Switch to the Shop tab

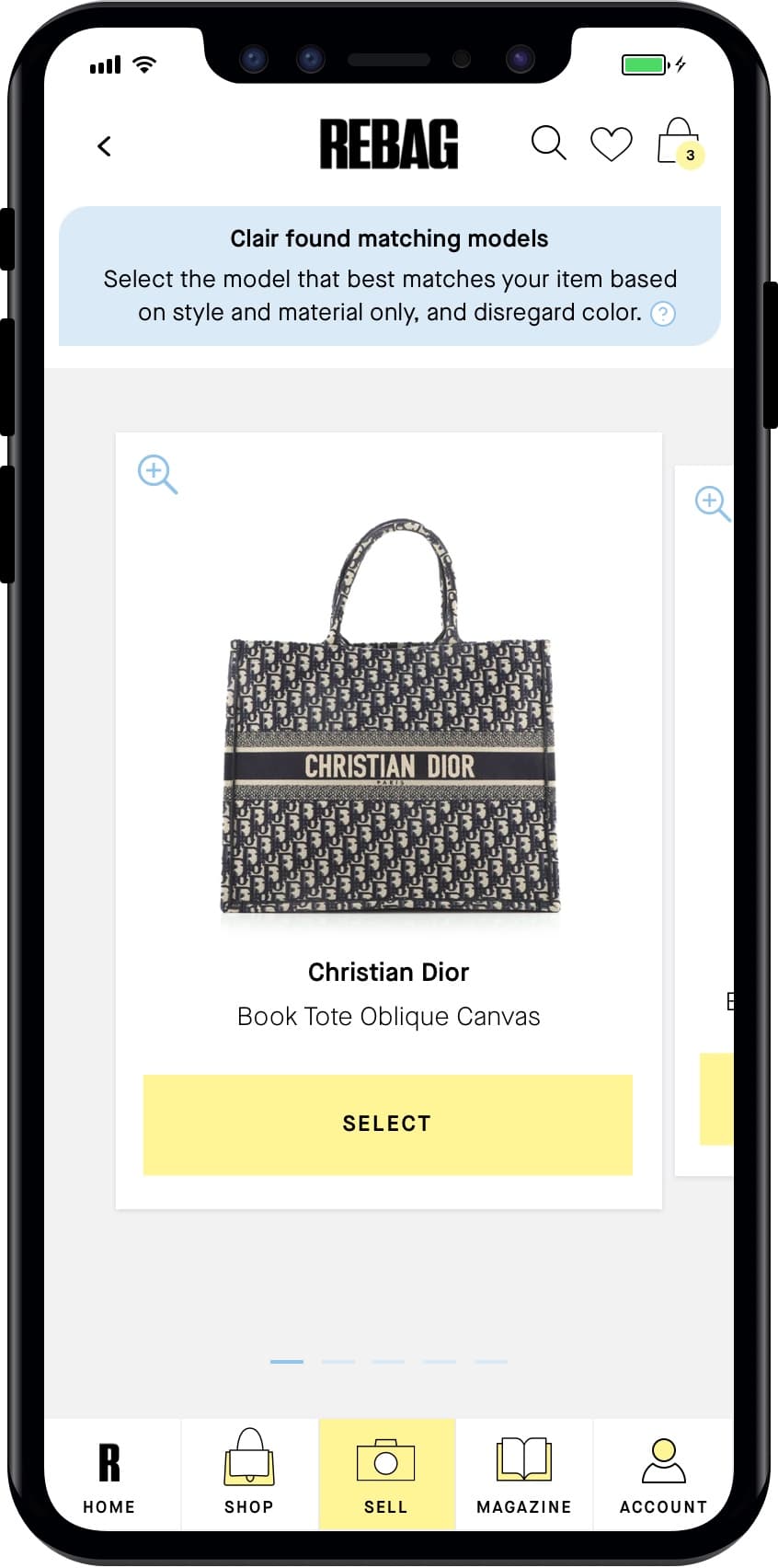[248, 1475]
